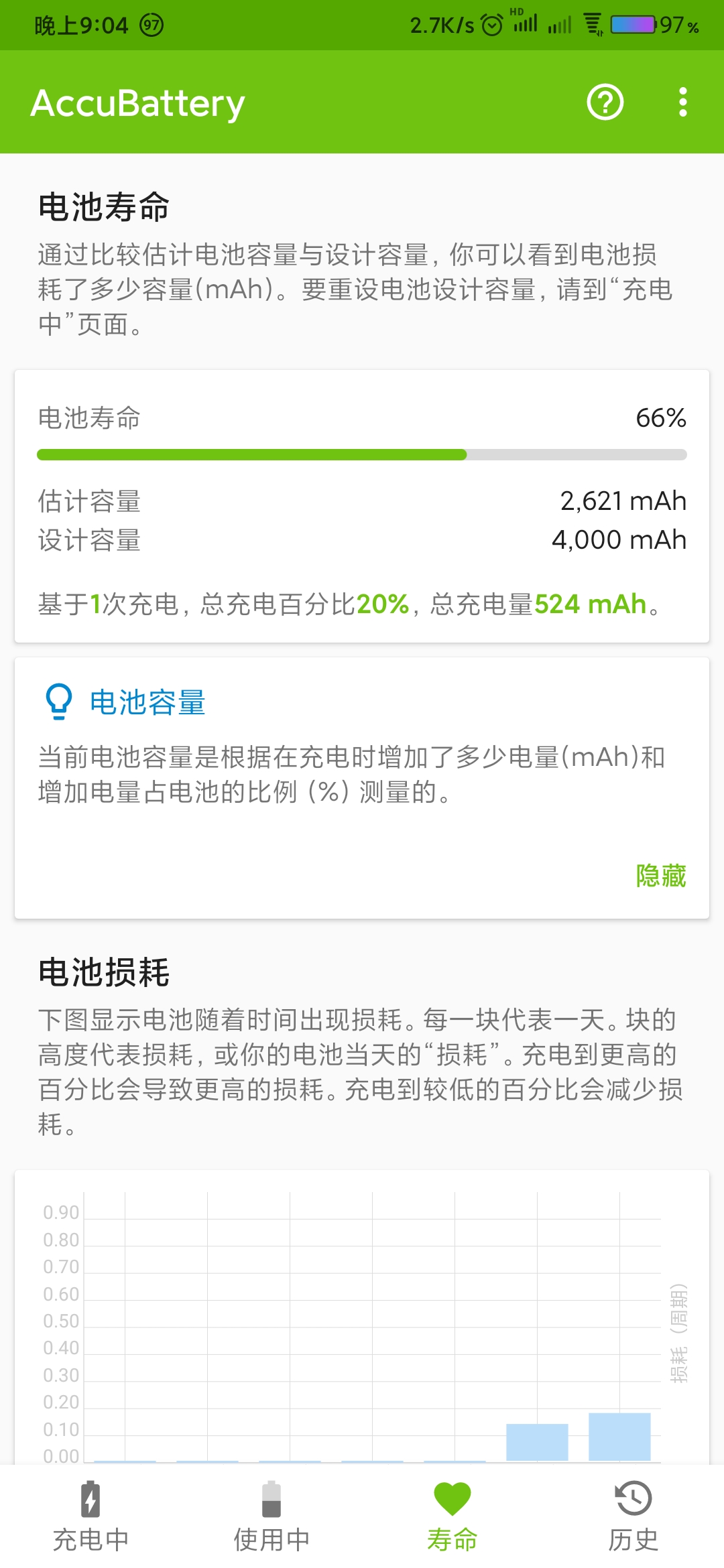Open the help question mark icon
This screenshot has height=1568, width=724.
pos(605,103)
